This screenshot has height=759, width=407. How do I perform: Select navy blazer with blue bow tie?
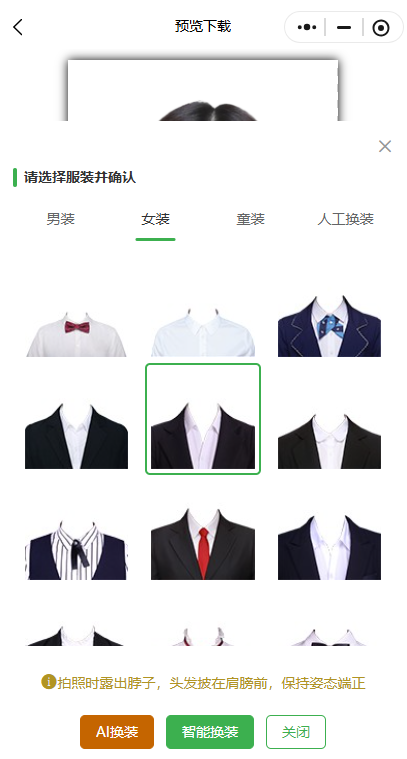[329, 326]
